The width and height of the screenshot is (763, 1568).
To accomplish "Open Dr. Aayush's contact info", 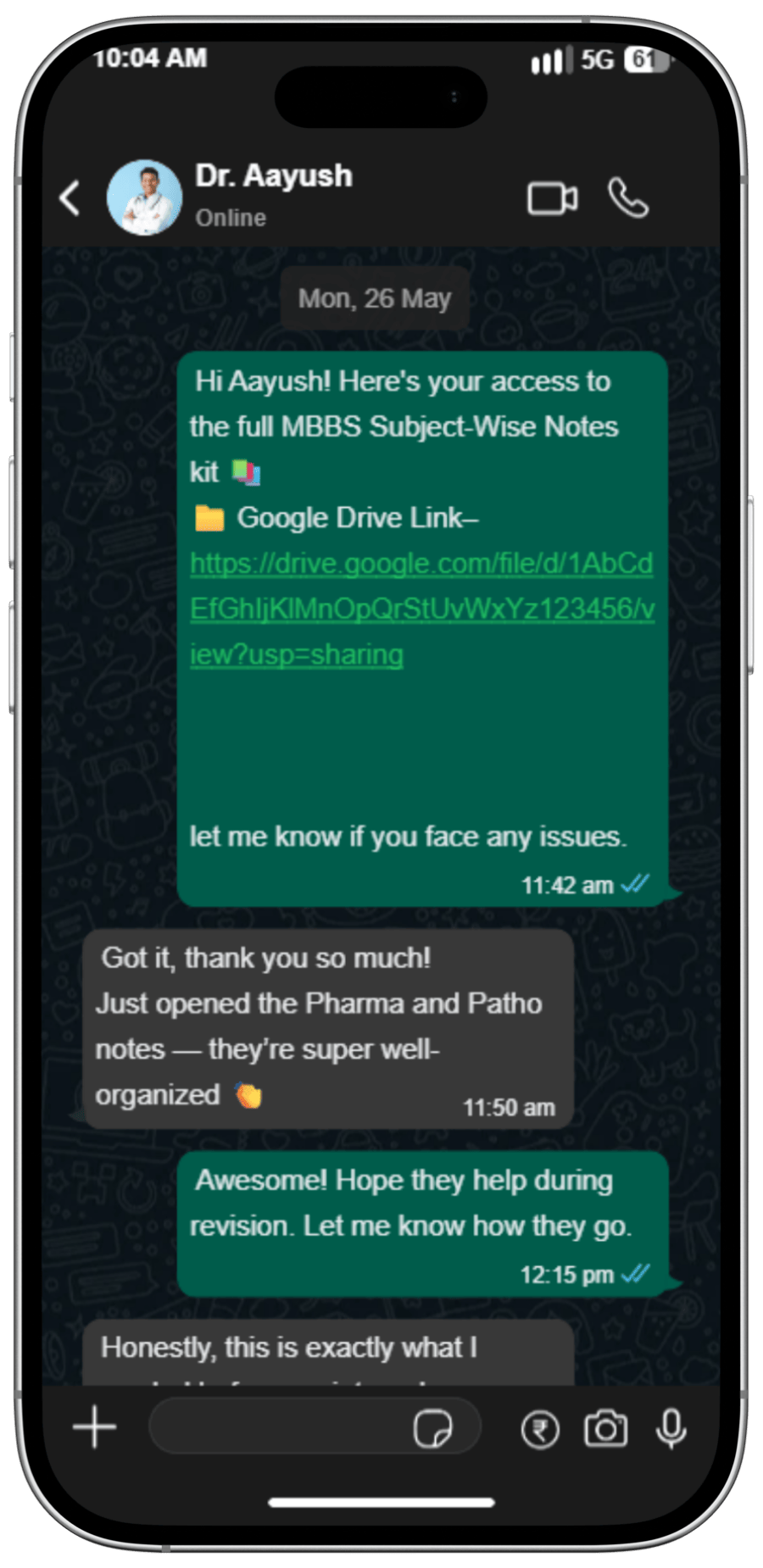I will point(273,195).
